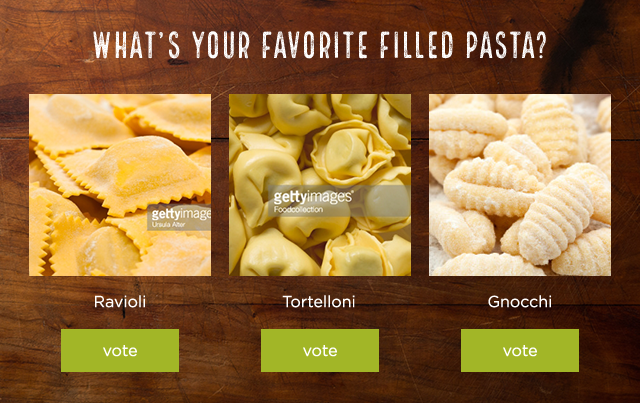This screenshot has height=403, width=640.
Task: Vote for Gnocchi
Action: (x=520, y=350)
